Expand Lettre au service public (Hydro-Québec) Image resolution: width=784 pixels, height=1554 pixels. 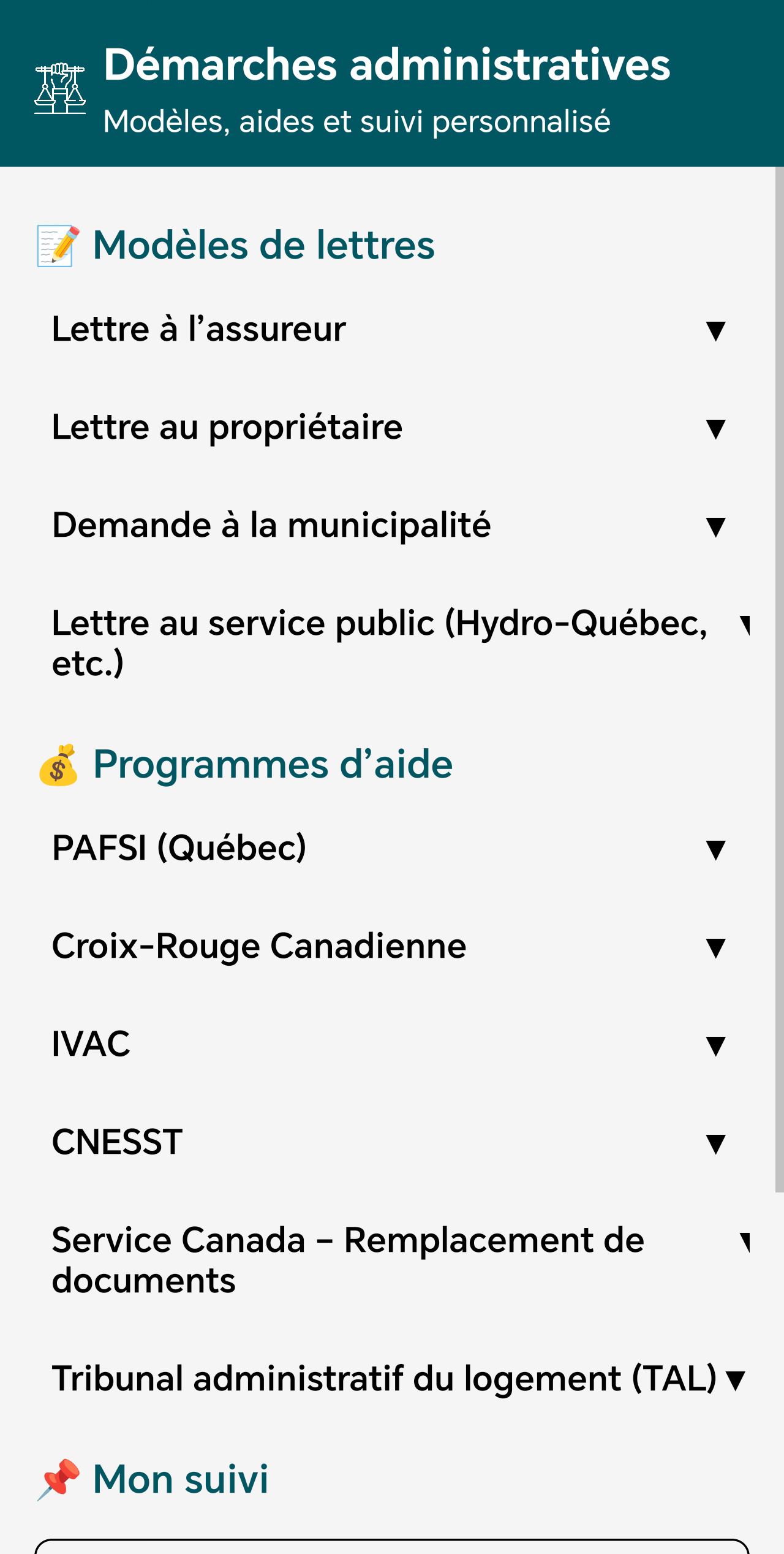click(x=392, y=643)
